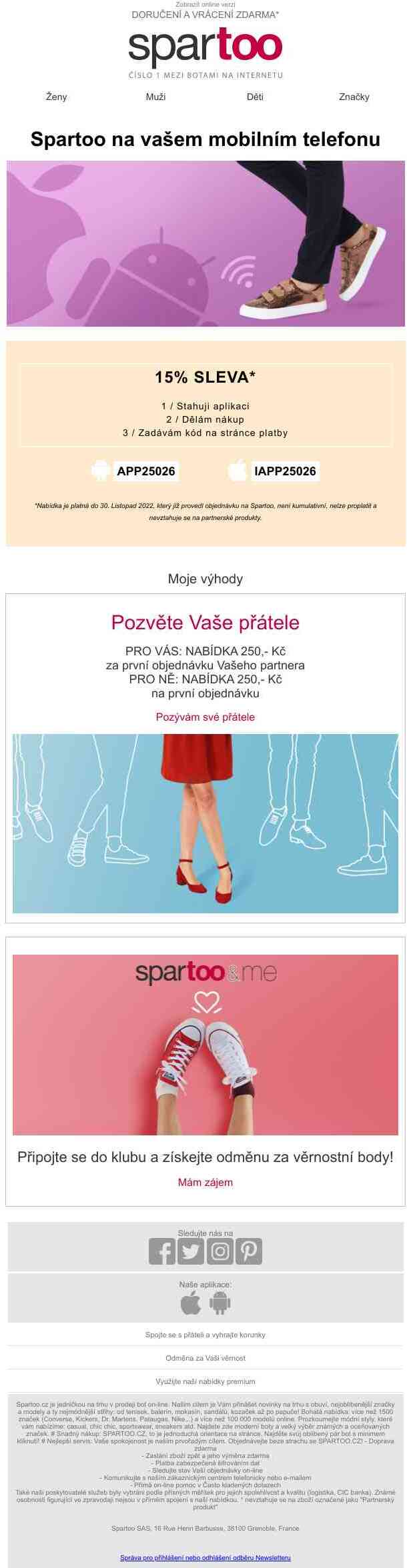Open the Značky brands page
Screen dimensions: 407x1568
[x=354, y=97]
